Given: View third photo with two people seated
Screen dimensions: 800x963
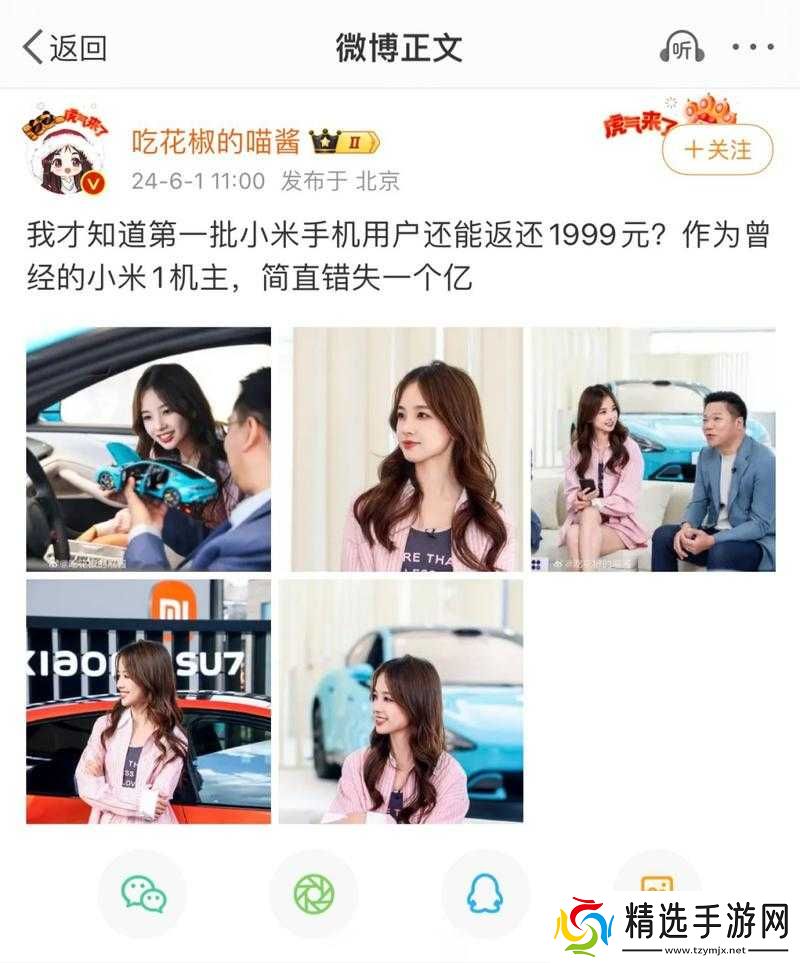Looking at the screenshot, I should (653, 449).
